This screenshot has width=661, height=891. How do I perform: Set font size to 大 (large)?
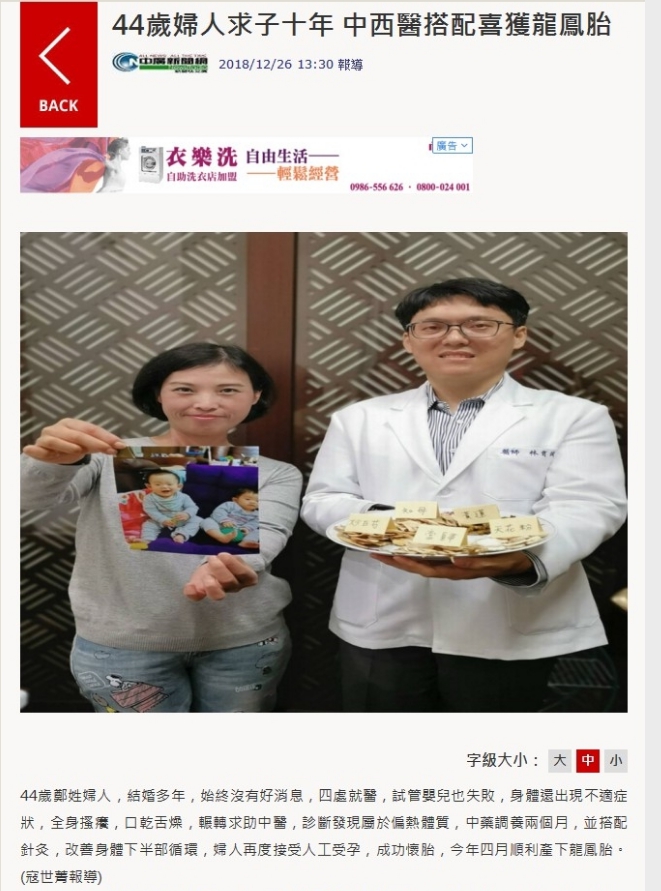tap(560, 761)
